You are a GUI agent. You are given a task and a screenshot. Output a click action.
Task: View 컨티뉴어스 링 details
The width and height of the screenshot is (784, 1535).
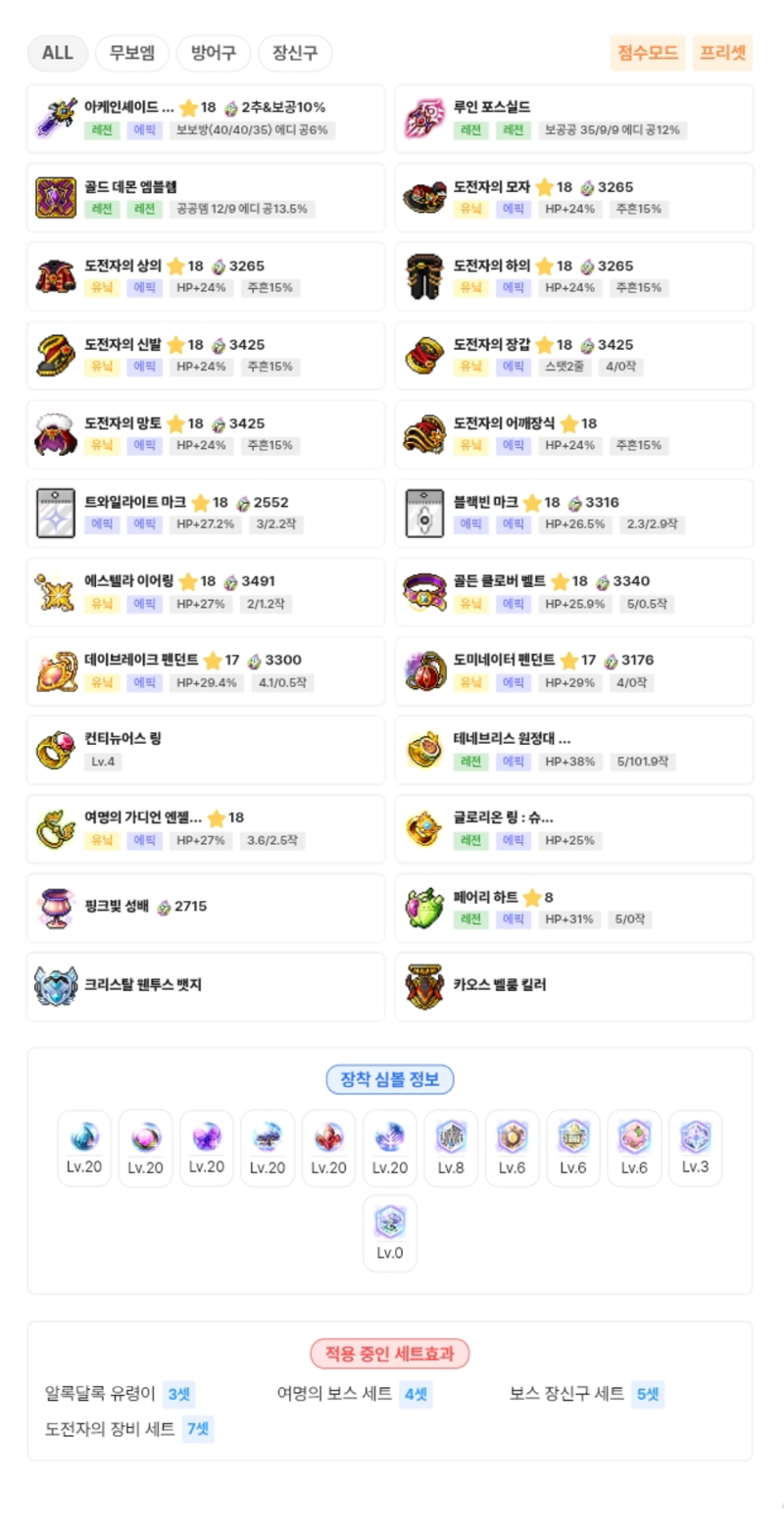[206, 750]
